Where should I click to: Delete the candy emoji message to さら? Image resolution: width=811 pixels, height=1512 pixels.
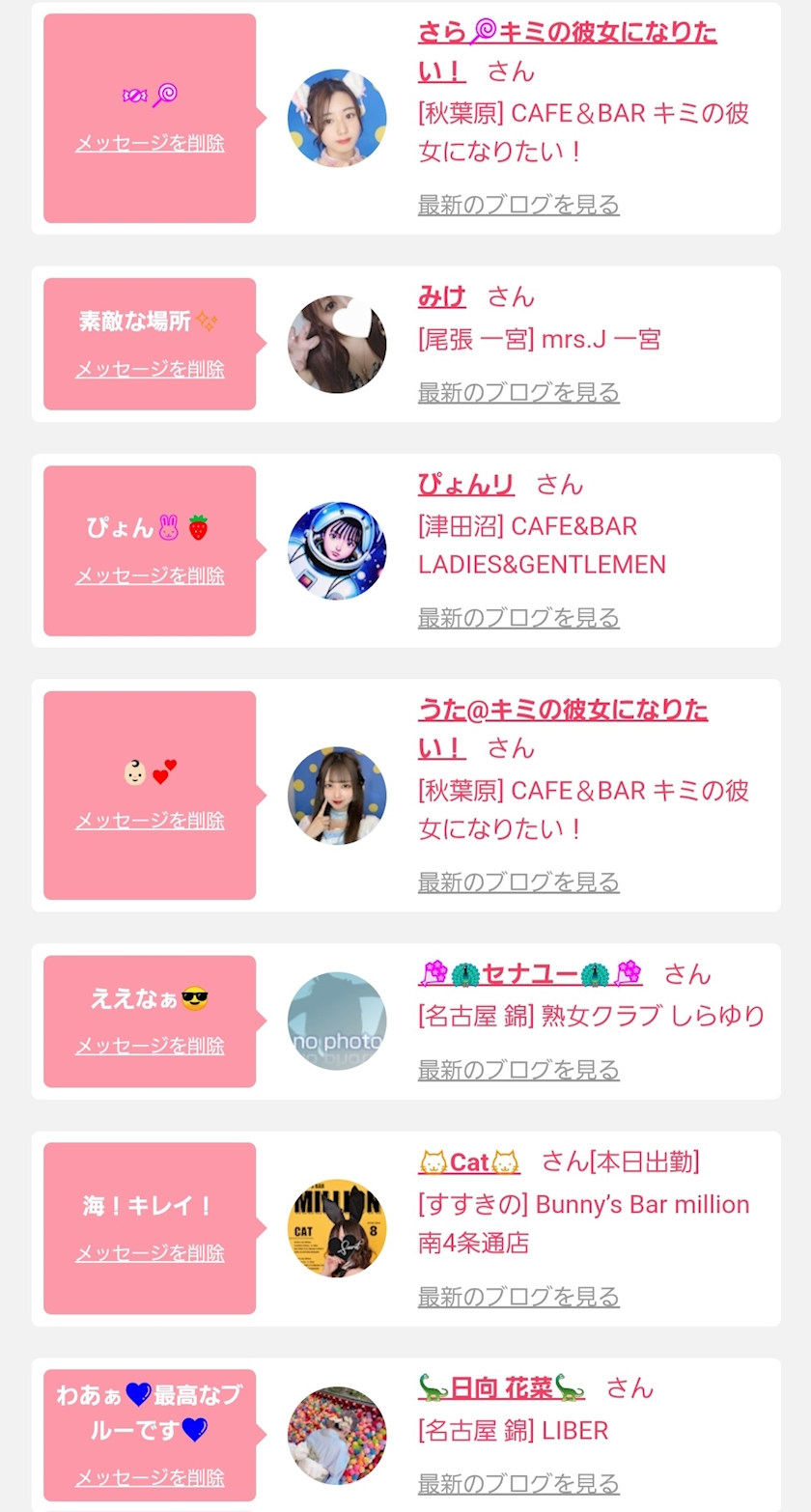click(x=150, y=144)
